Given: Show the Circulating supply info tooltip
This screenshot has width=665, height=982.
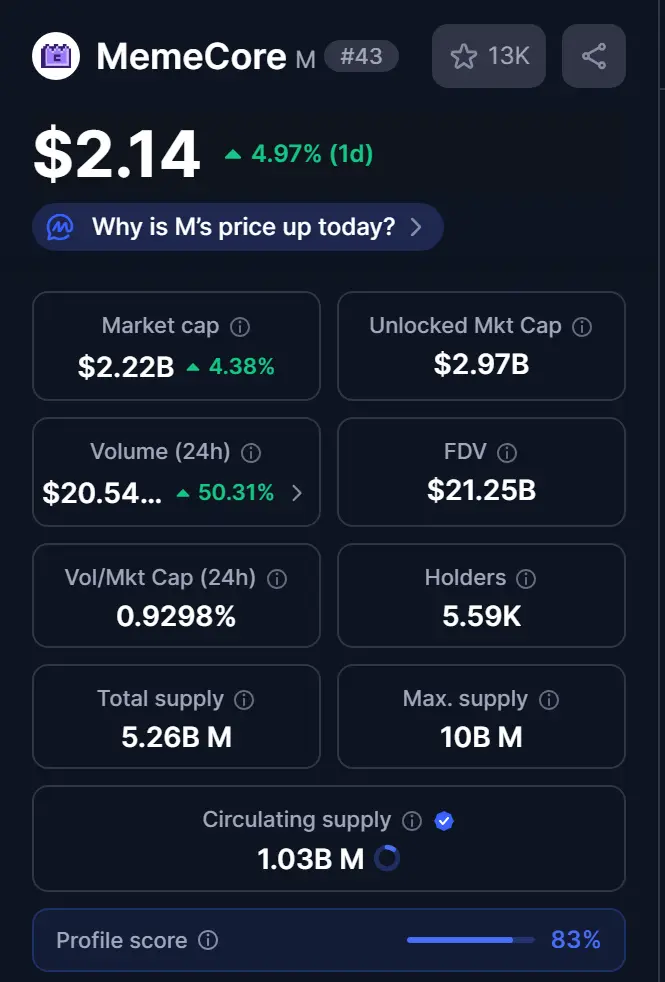Looking at the screenshot, I should click(x=411, y=821).
